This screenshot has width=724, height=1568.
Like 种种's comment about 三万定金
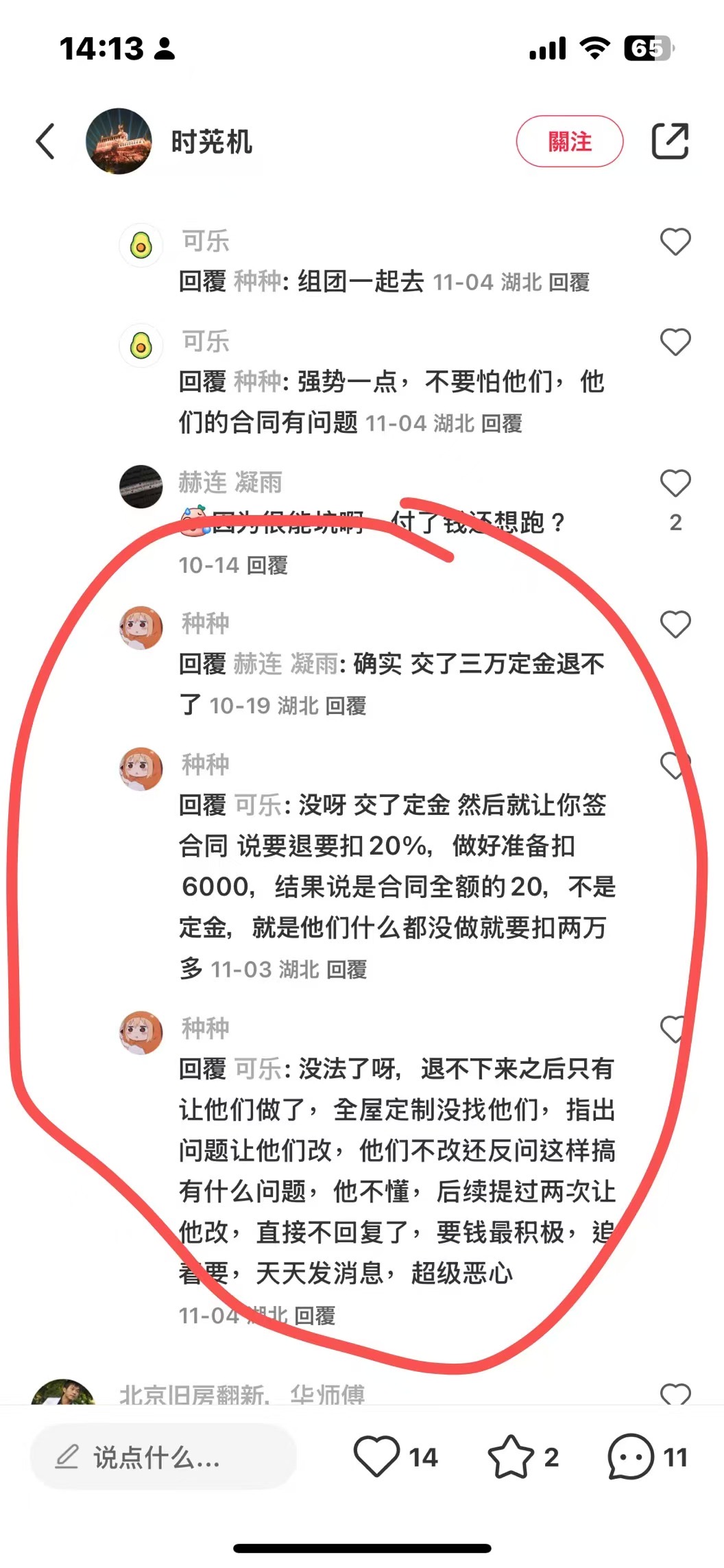click(675, 624)
